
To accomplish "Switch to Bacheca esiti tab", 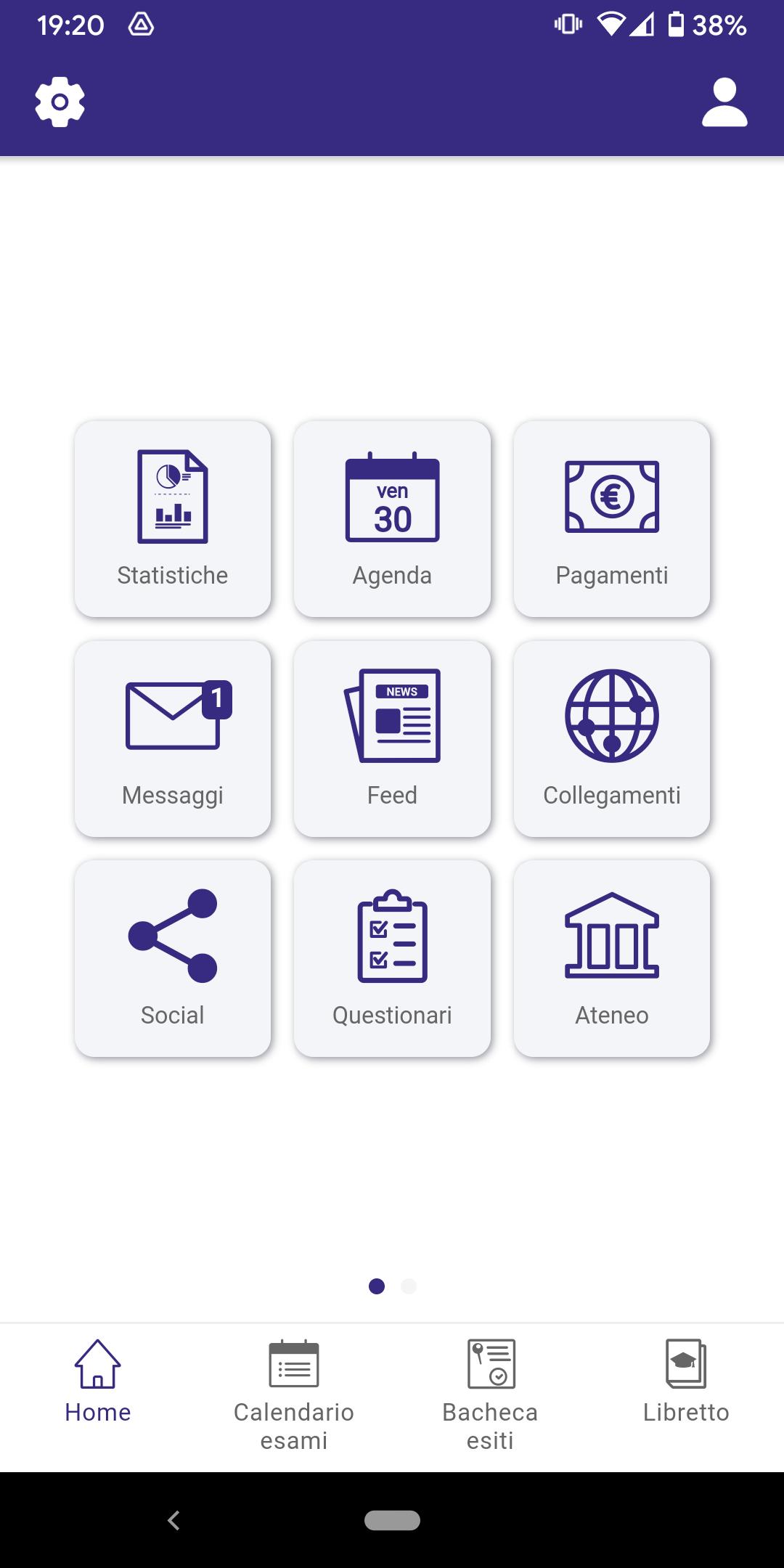I will pos(490,1395).
